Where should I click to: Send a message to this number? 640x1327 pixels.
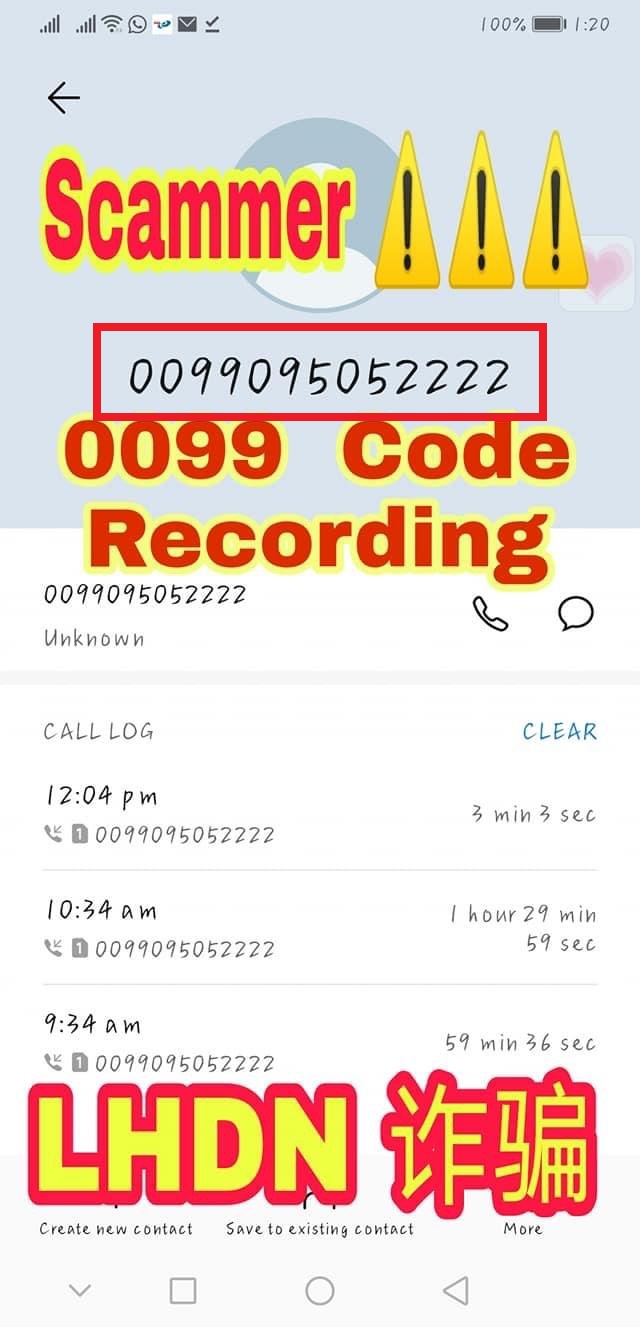(576, 613)
